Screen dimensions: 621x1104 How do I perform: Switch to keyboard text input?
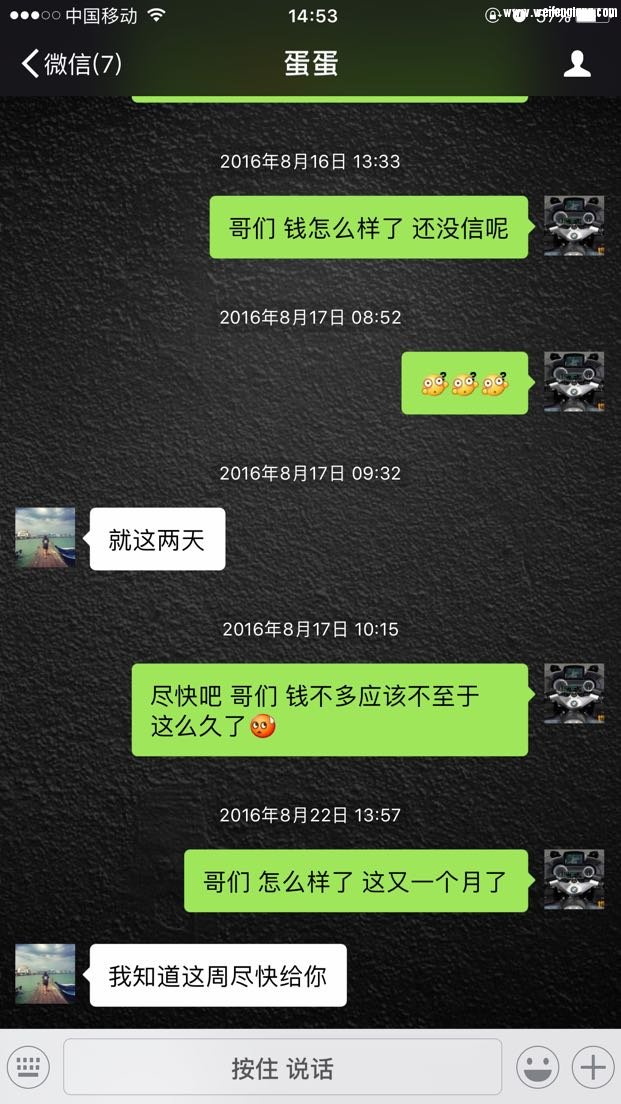pyautogui.click(x=28, y=1067)
